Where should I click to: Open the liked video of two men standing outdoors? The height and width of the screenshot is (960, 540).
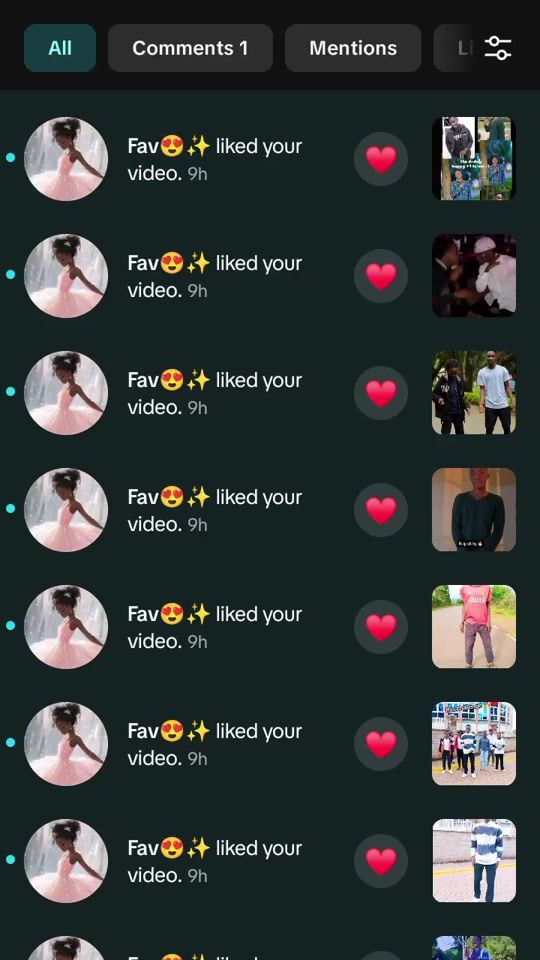[x=474, y=392]
